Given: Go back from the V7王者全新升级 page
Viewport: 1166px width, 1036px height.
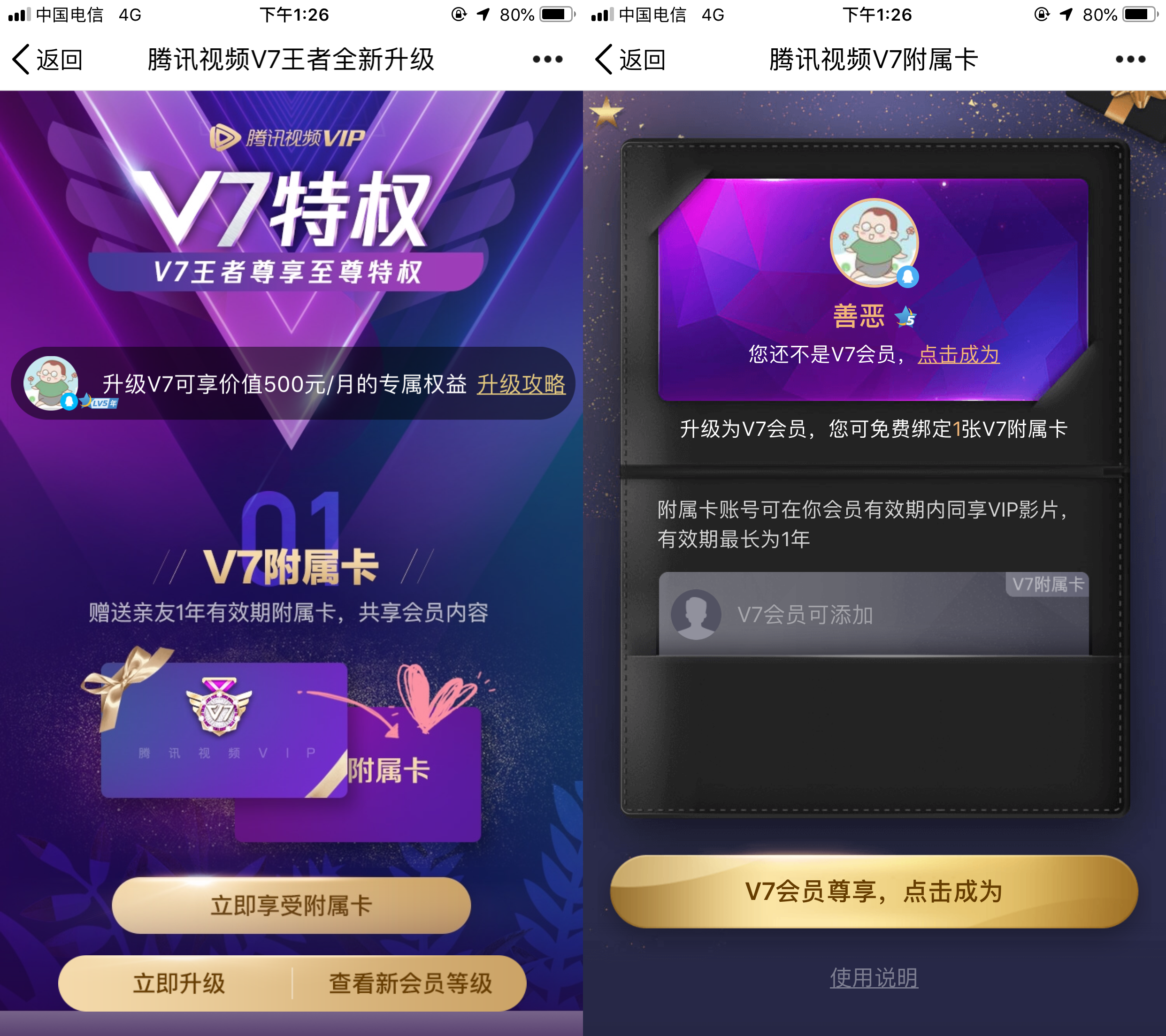Looking at the screenshot, I should (47, 59).
